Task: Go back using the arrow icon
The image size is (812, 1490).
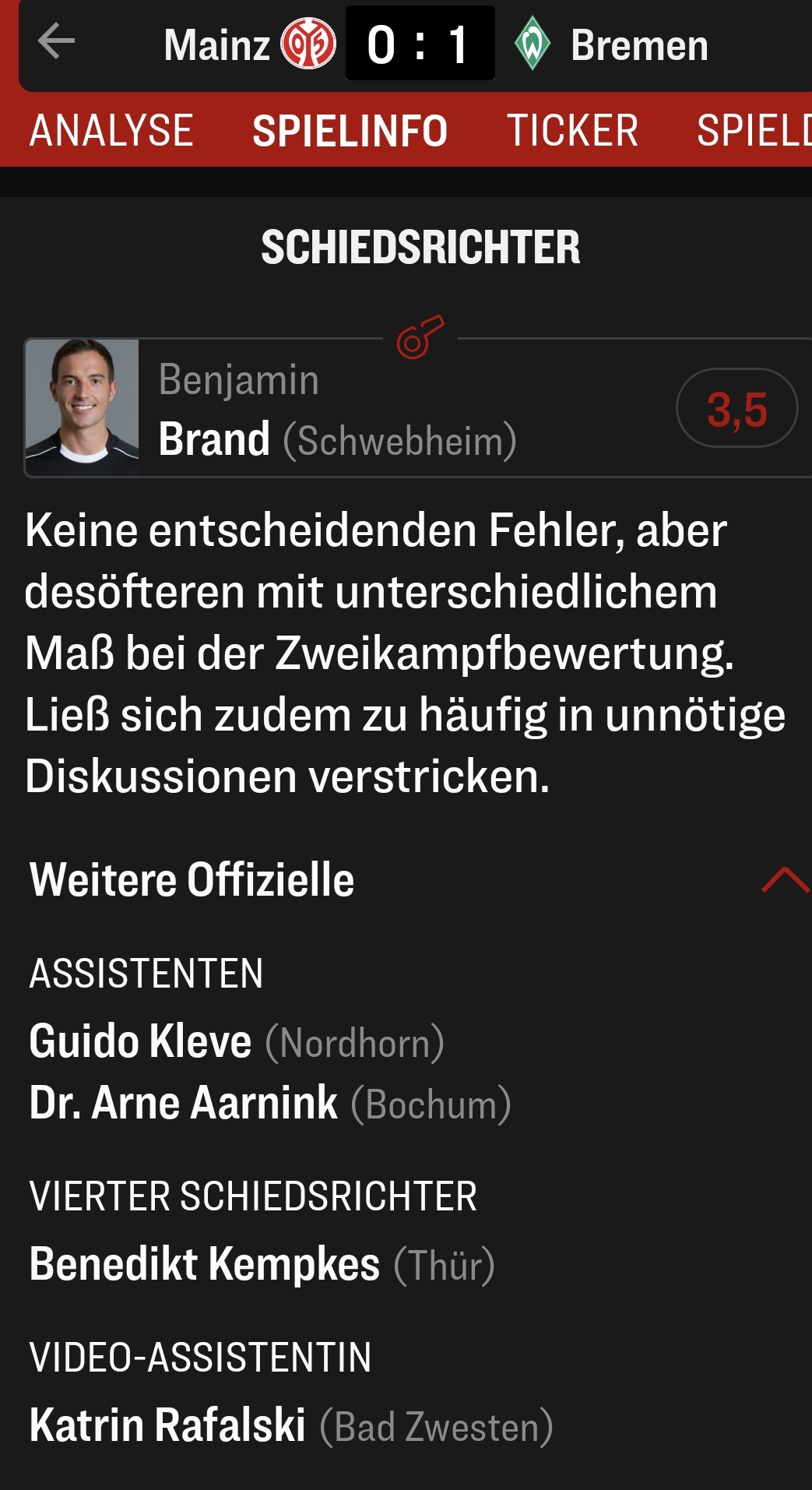Action: click(56, 41)
